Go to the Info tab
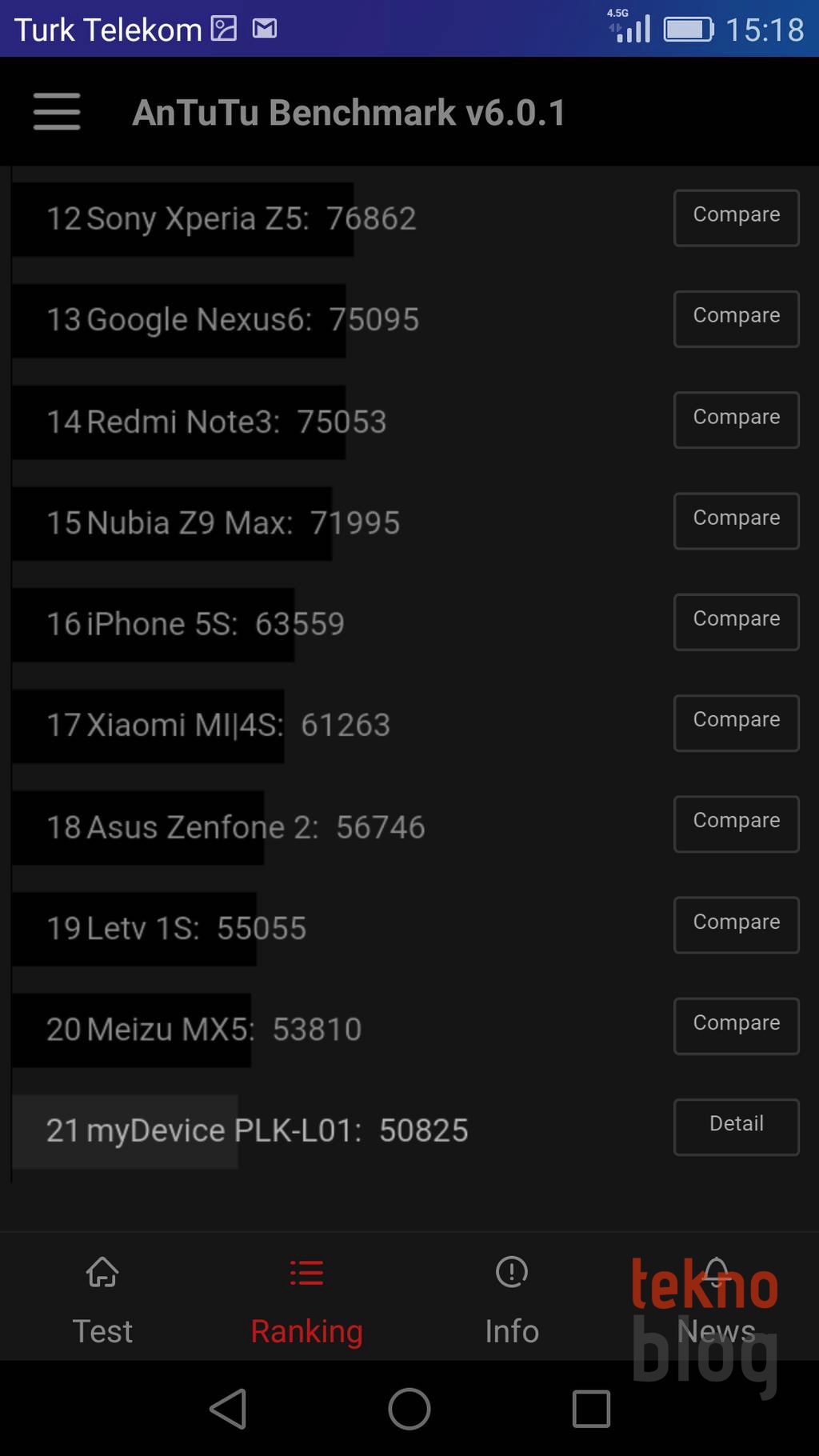 coord(512,1299)
